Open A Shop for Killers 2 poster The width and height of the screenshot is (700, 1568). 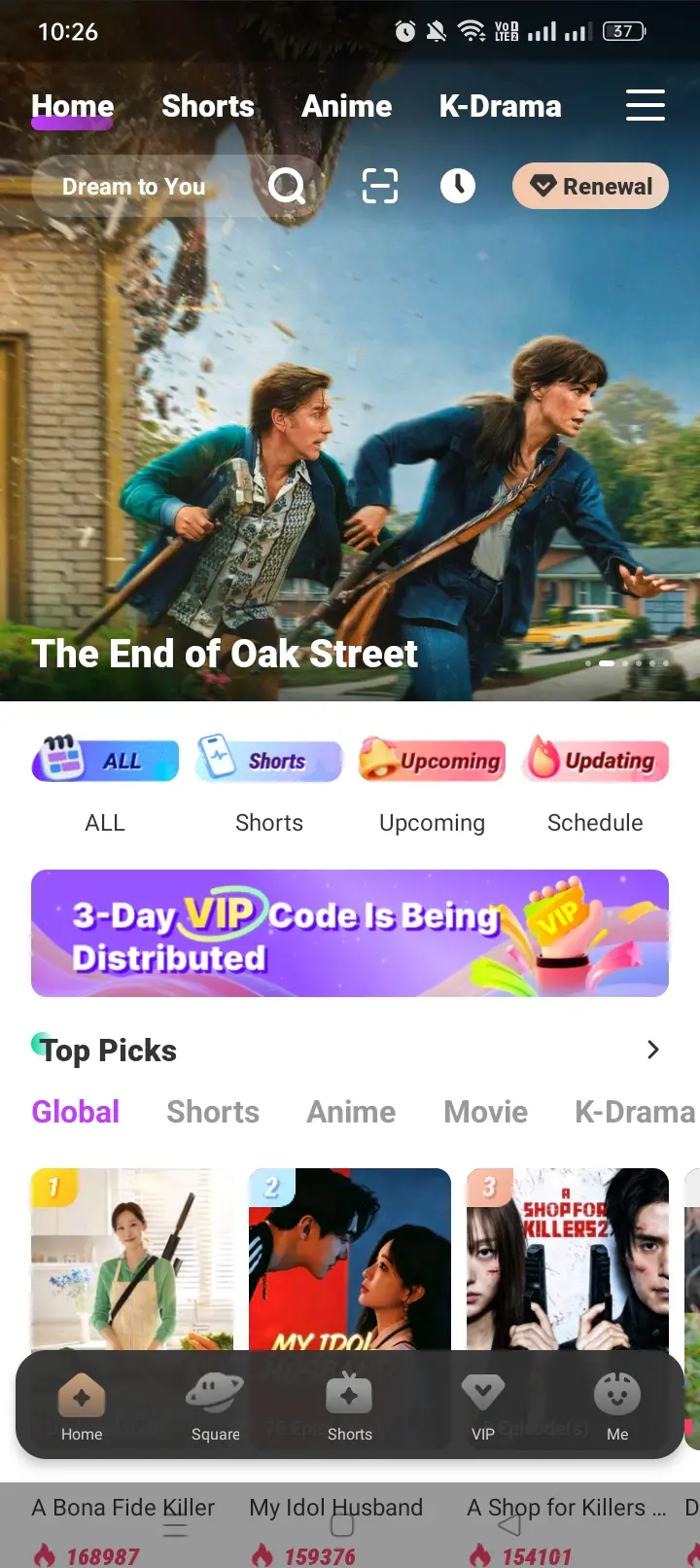pos(568,1260)
